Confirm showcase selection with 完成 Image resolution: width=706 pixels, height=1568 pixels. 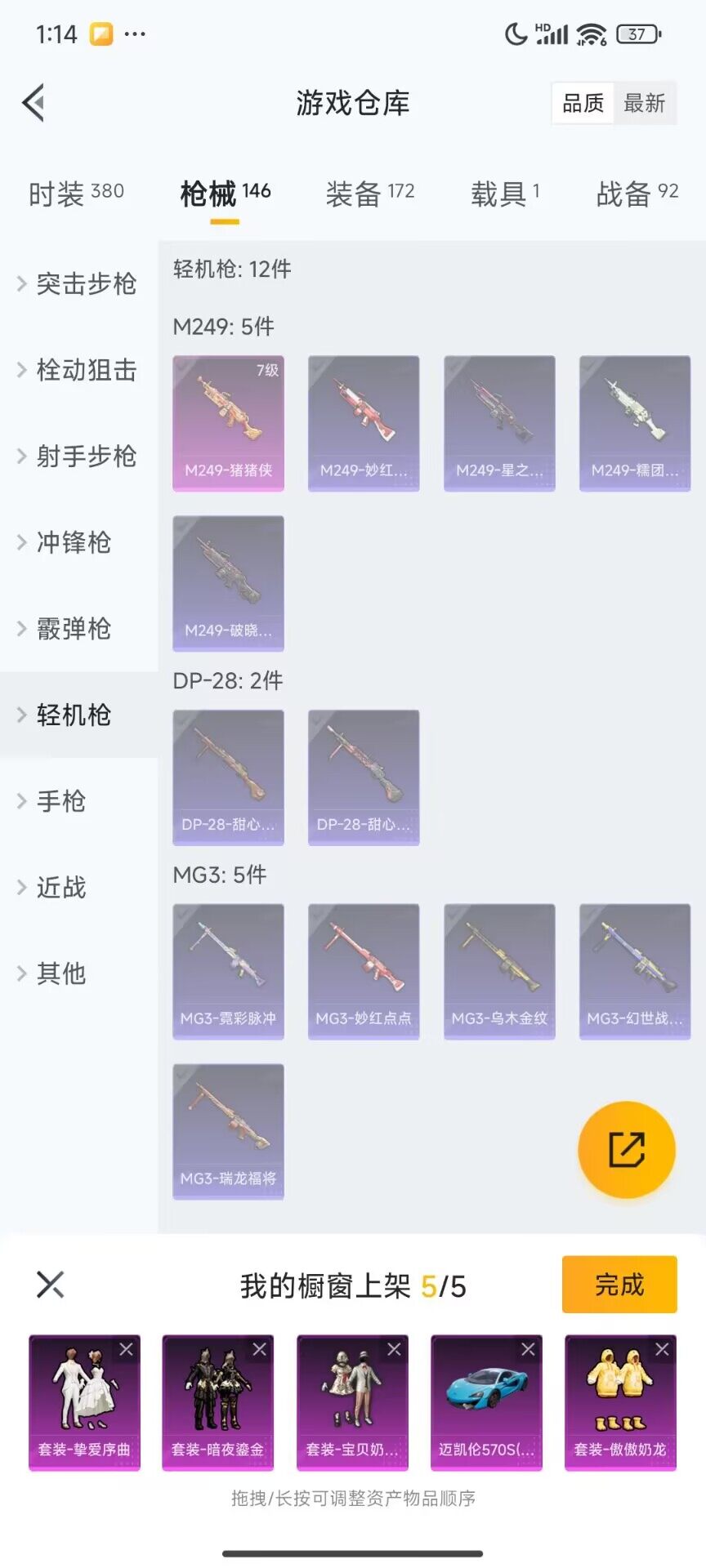point(619,1285)
